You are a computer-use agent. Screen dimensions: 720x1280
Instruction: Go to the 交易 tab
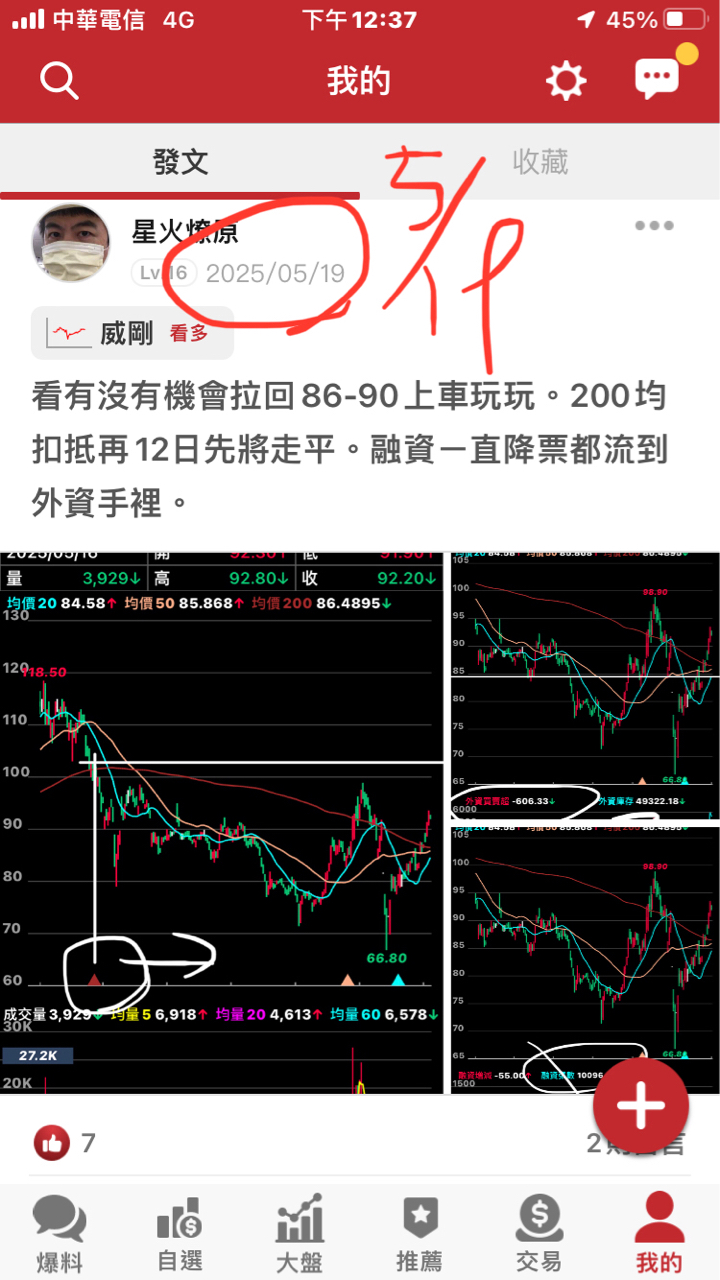539,1233
